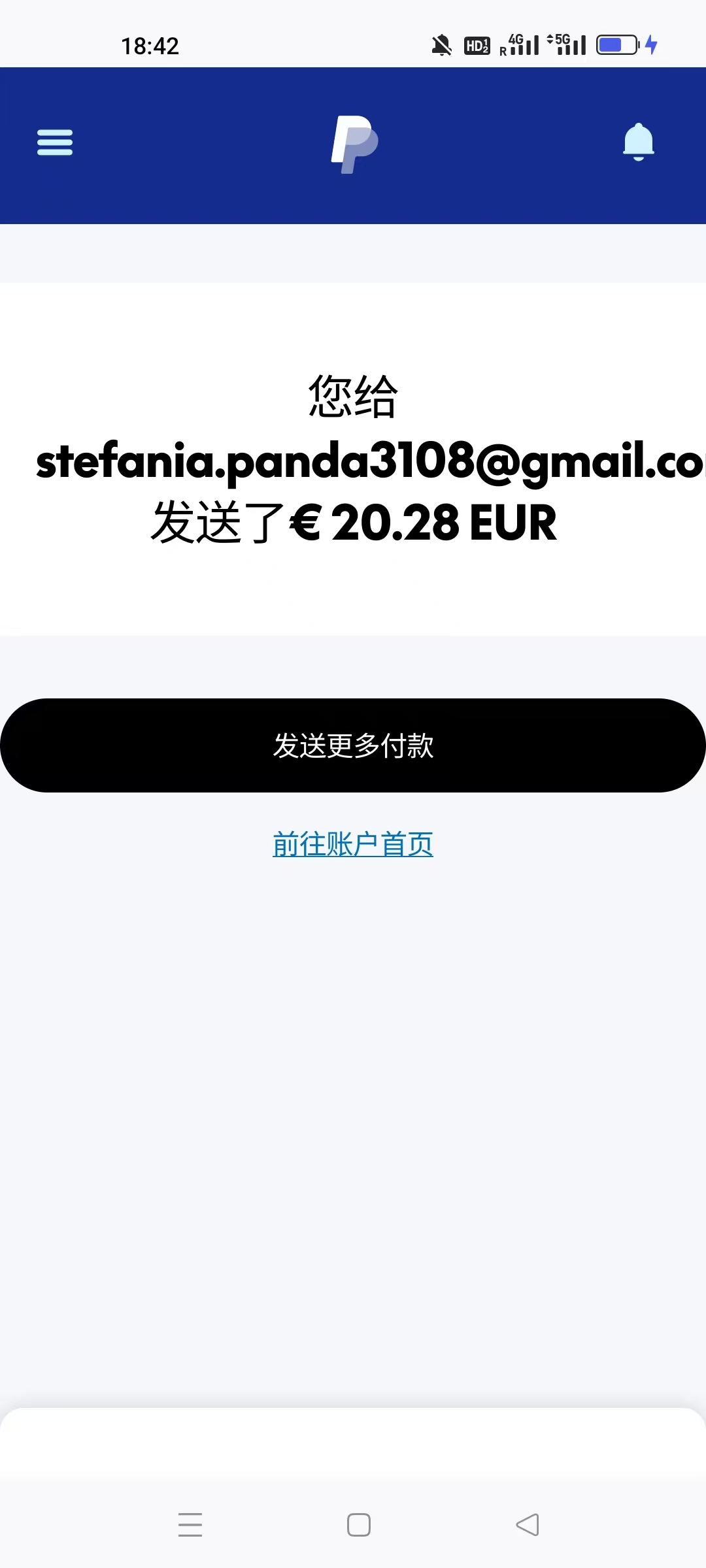The height and width of the screenshot is (1568, 706).
Task: Open recent apps from navigation bar
Action: pos(190,1525)
